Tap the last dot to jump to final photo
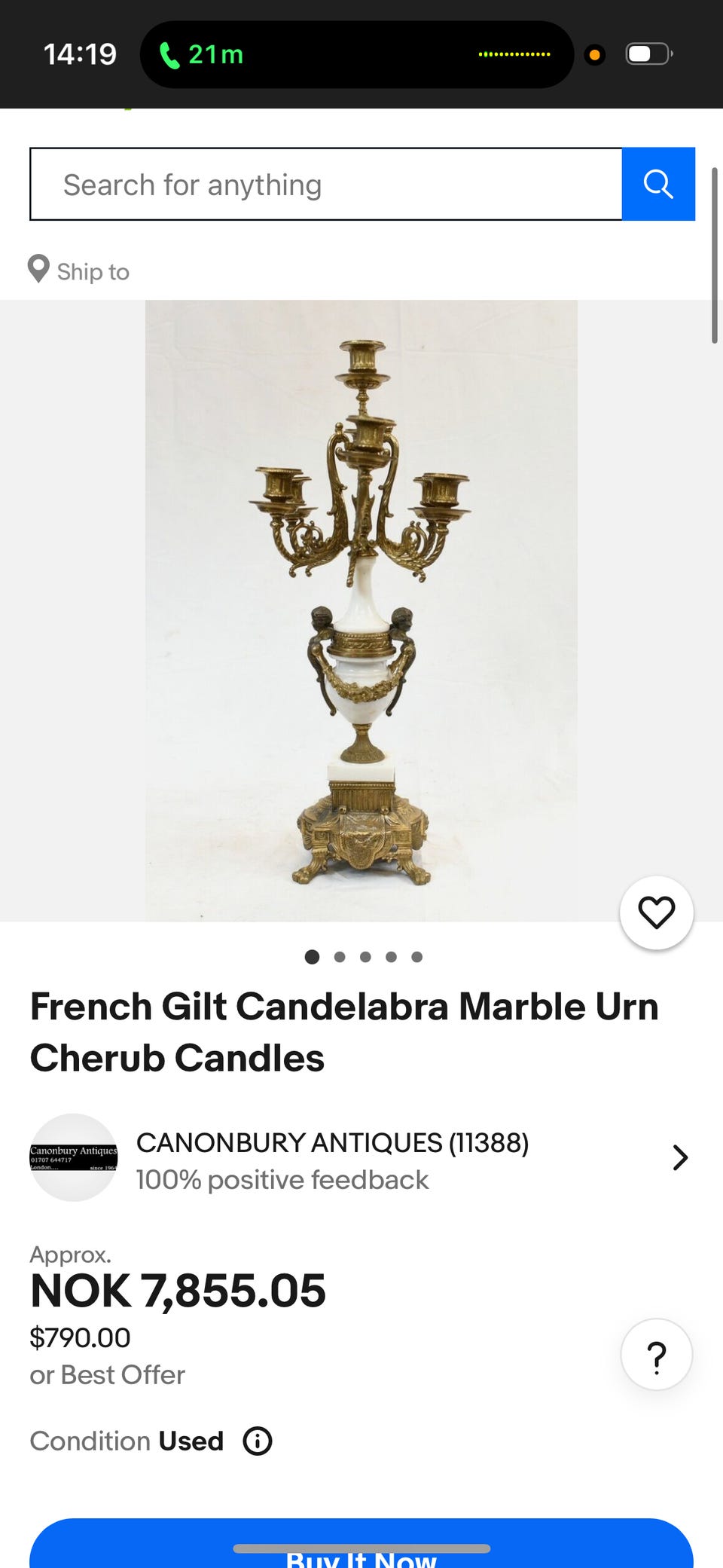723x1568 pixels. tap(416, 957)
